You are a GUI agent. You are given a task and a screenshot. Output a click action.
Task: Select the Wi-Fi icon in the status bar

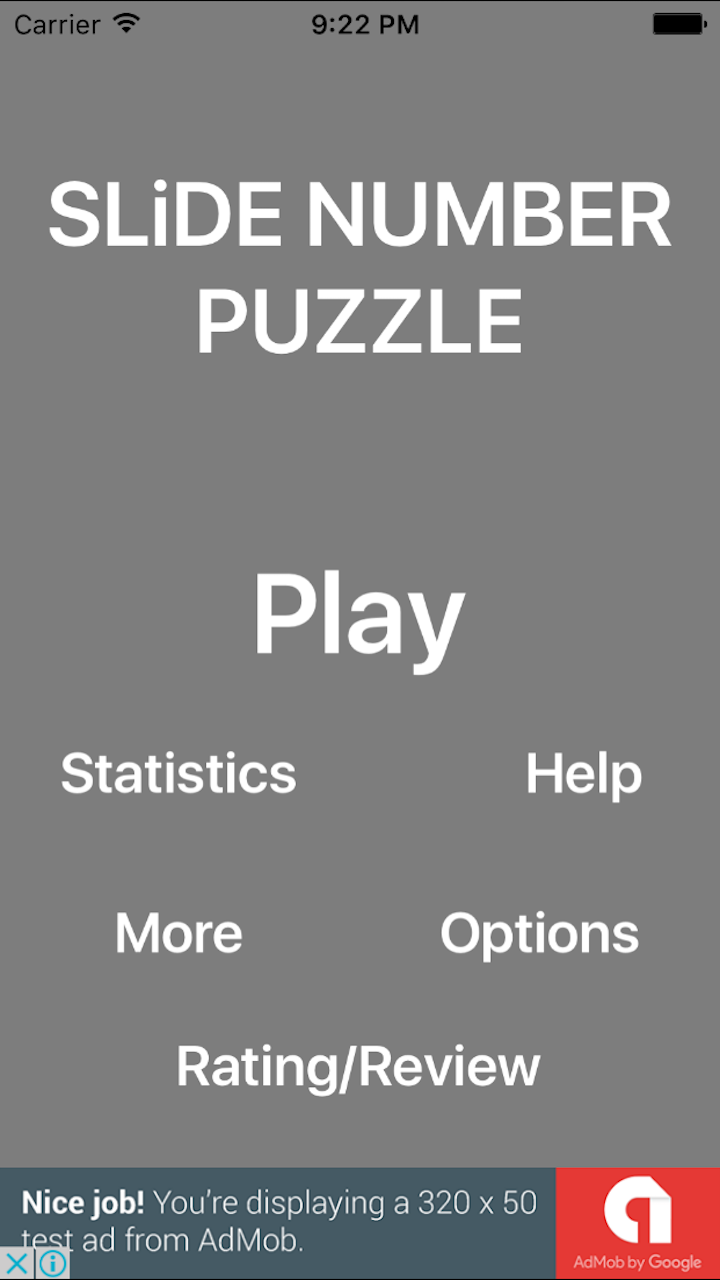point(127,23)
